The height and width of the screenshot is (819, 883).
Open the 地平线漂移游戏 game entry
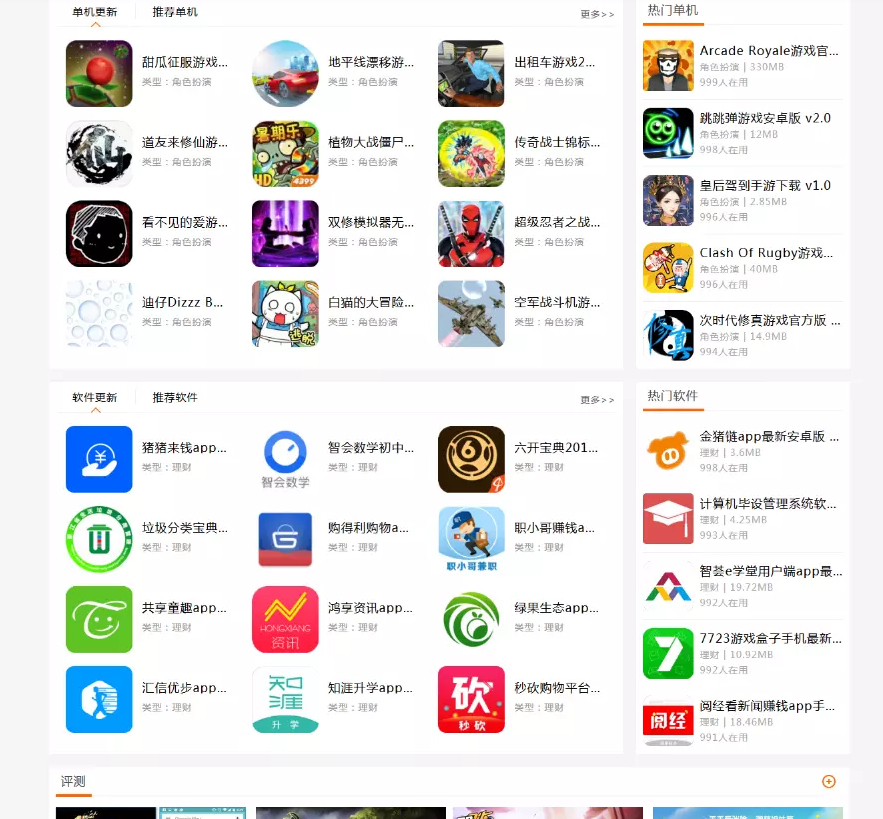tap(370, 62)
